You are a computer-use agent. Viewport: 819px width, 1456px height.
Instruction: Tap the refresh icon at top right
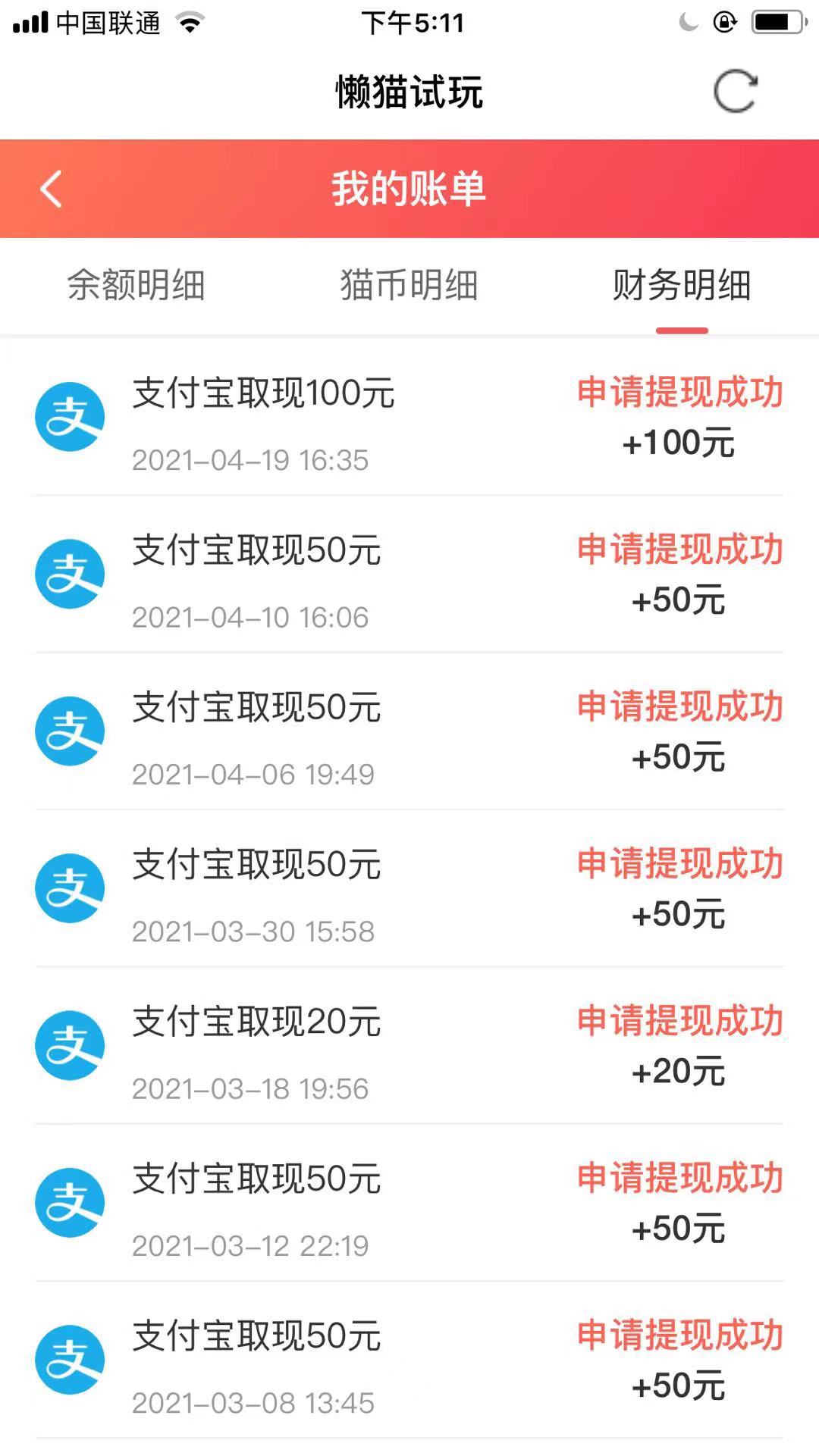click(x=735, y=92)
